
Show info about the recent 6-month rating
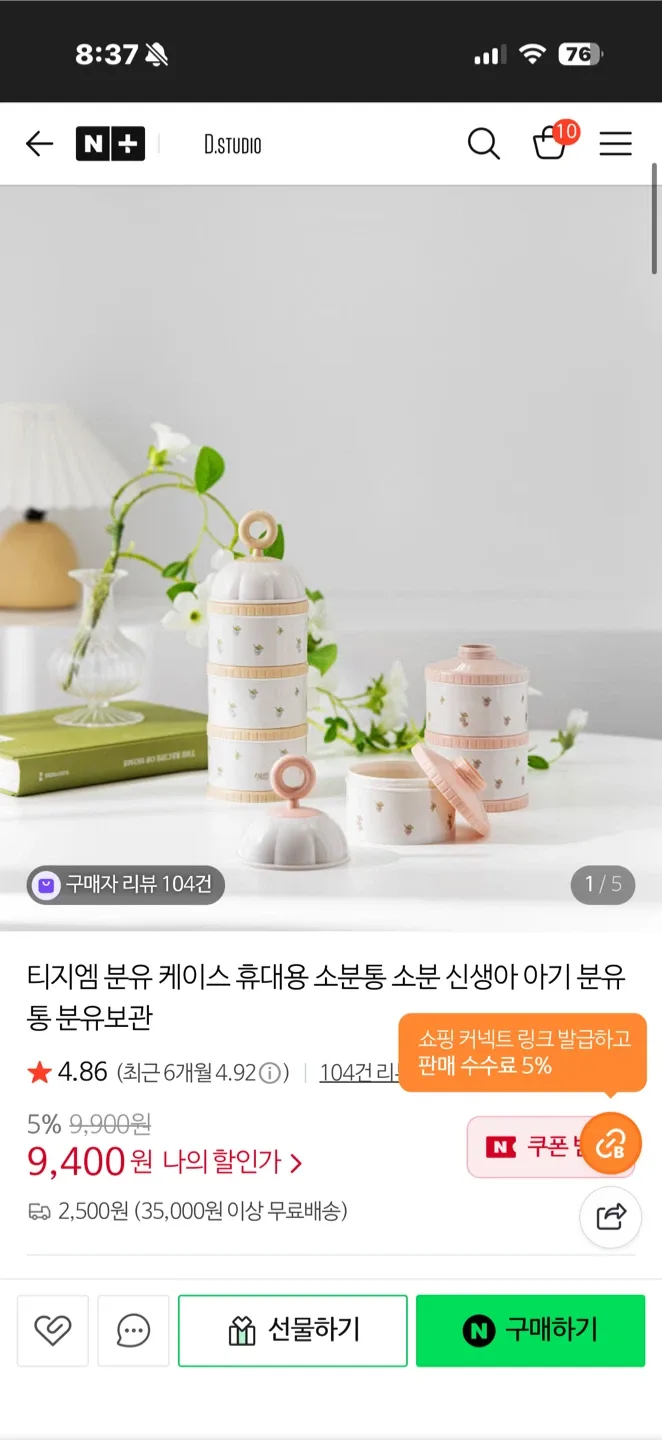coord(270,1074)
